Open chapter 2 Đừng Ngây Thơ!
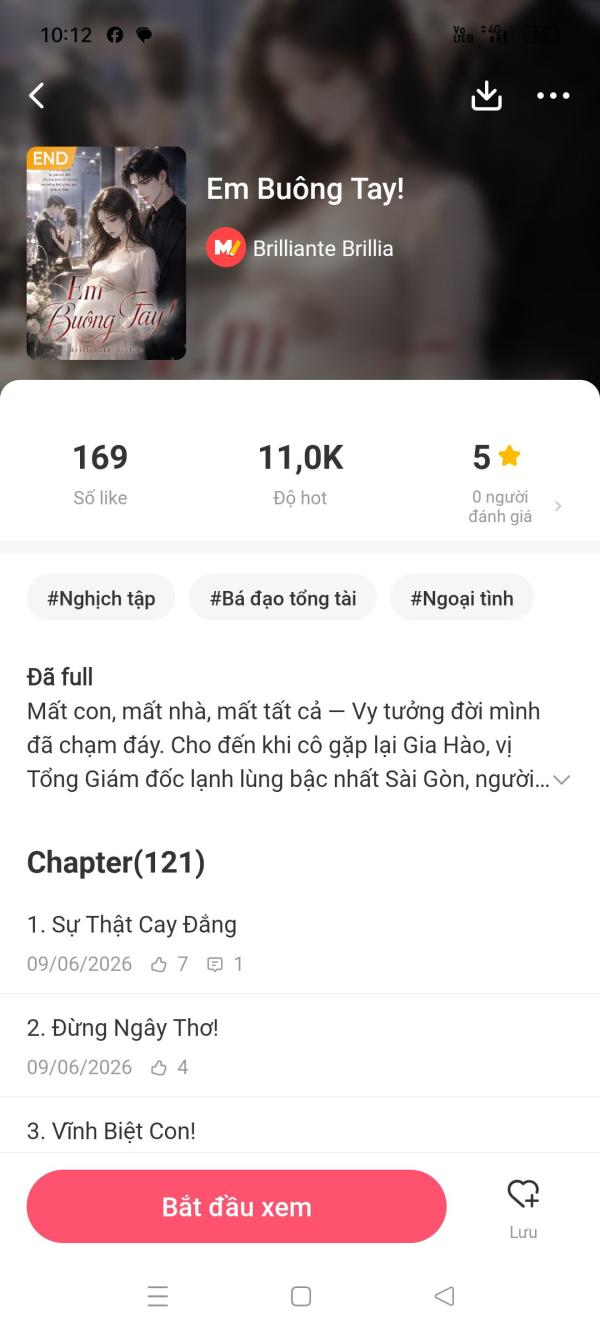 pyautogui.click(x=300, y=1045)
